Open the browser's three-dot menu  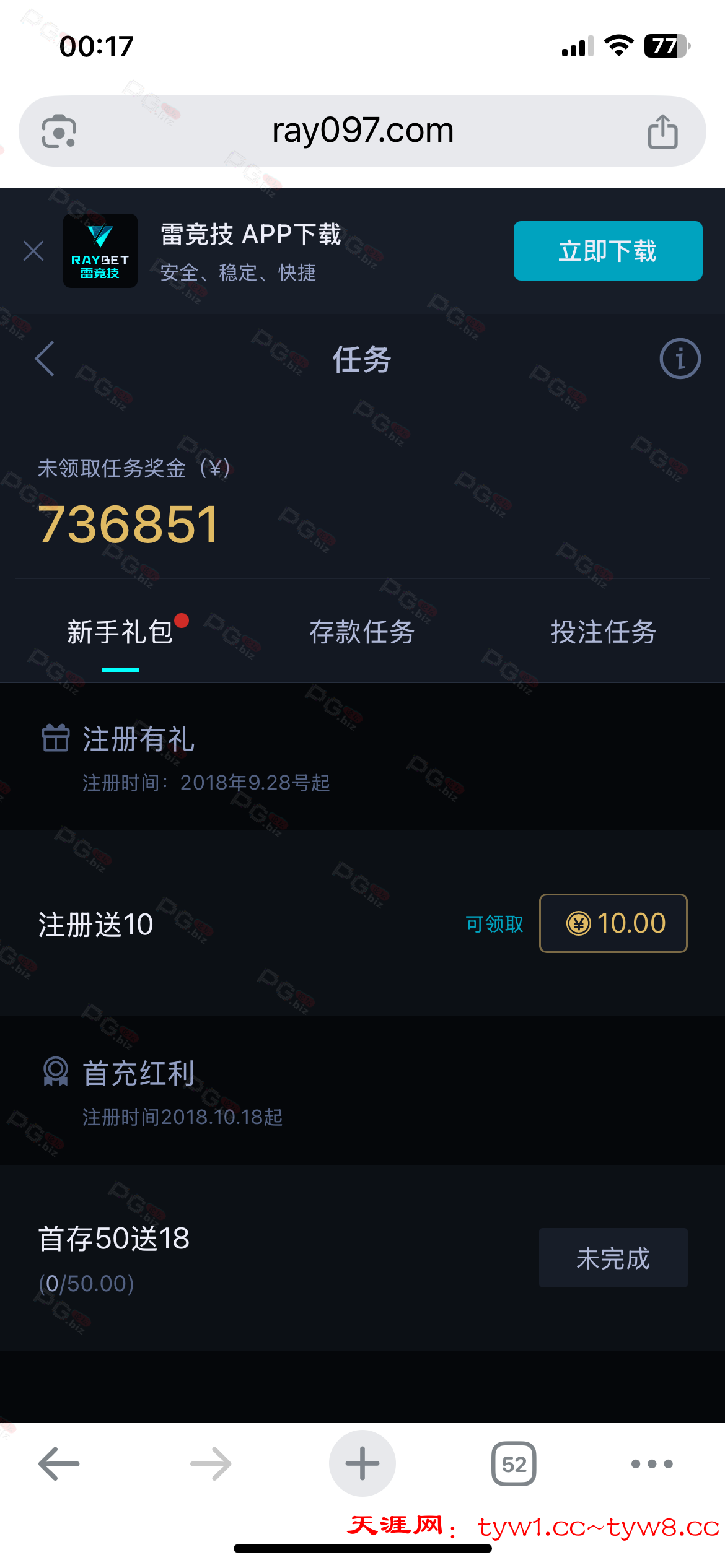pos(651,1464)
